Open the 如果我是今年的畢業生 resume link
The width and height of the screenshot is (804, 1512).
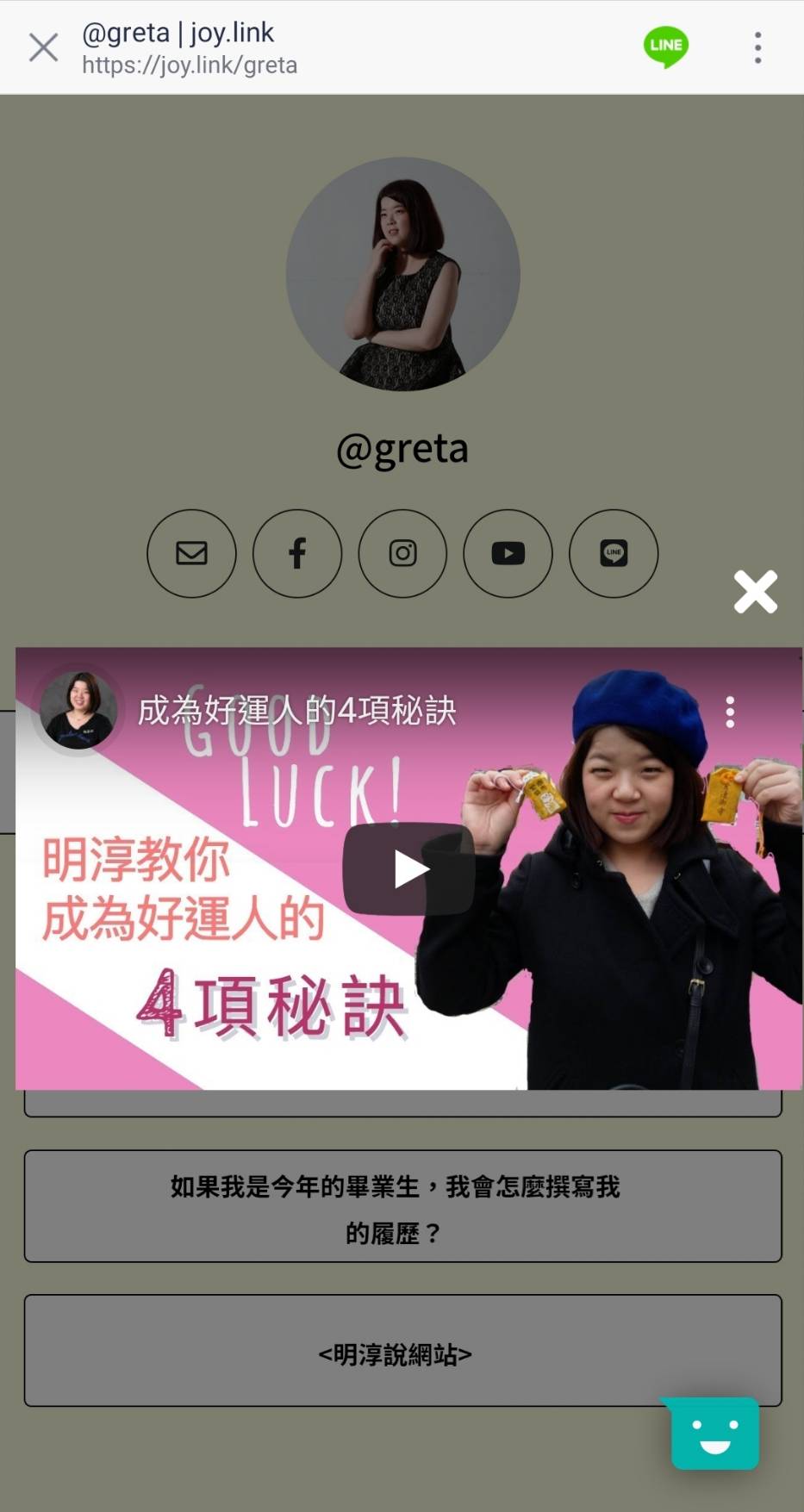[402, 1206]
